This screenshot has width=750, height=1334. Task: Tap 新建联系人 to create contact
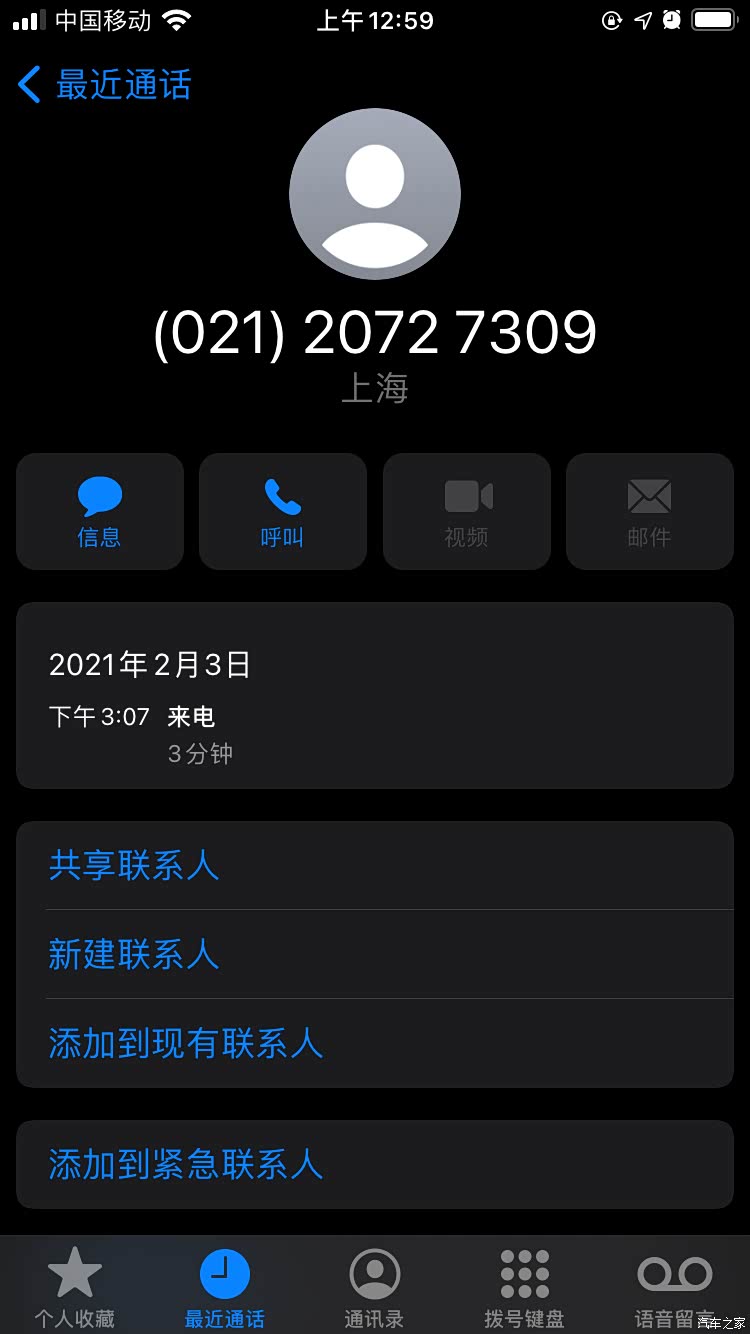point(133,955)
